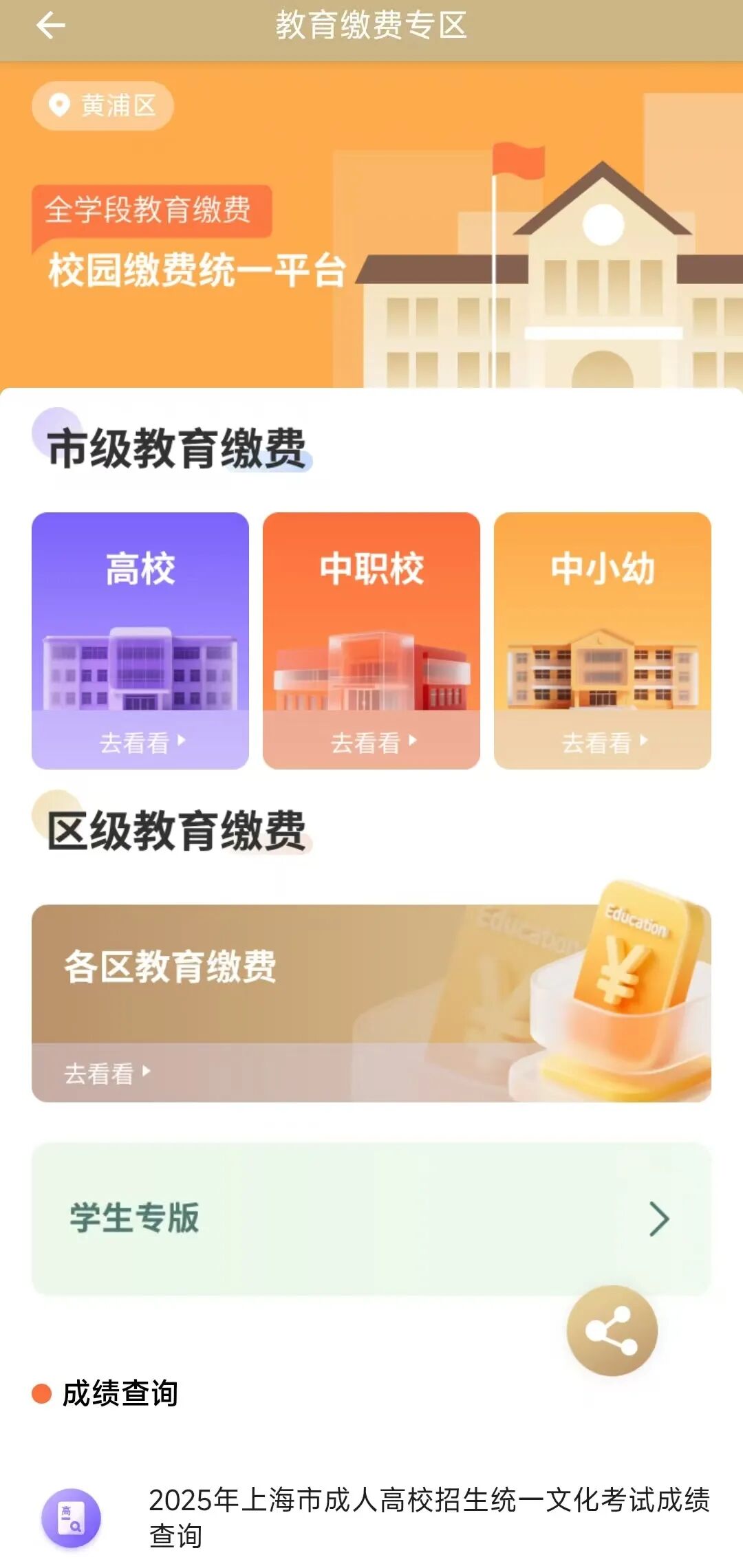Share this page via floating button
This screenshot has width=743, height=1568.
tap(612, 1330)
